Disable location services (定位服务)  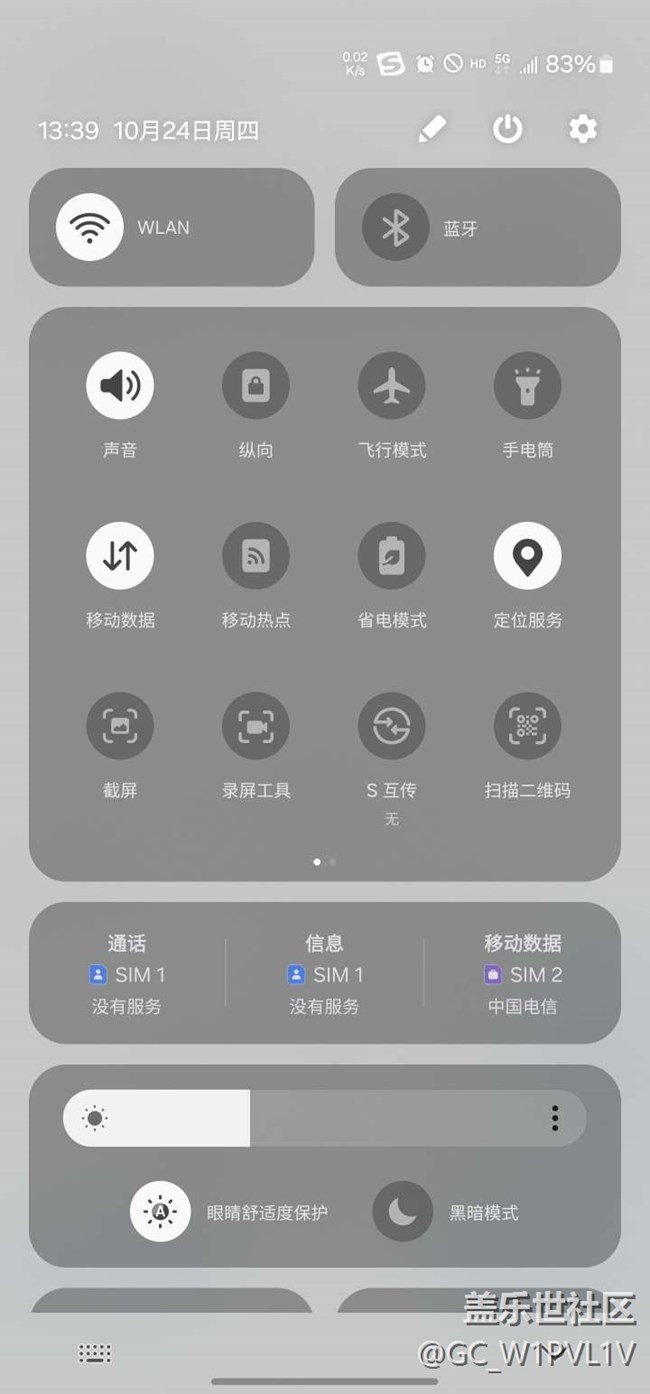(x=528, y=556)
